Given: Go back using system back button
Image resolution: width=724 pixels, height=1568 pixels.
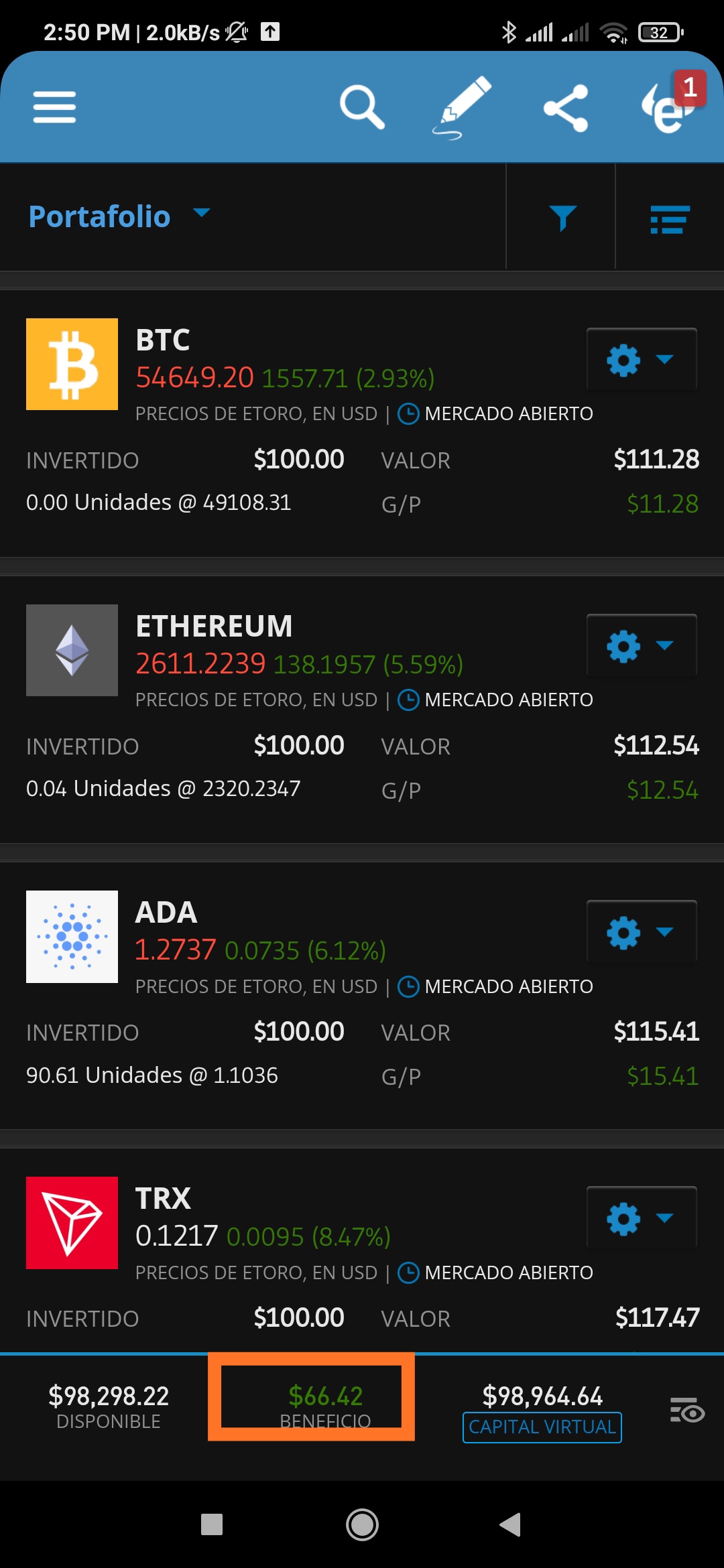Looking at the screenshot, I should (511, 1524).
